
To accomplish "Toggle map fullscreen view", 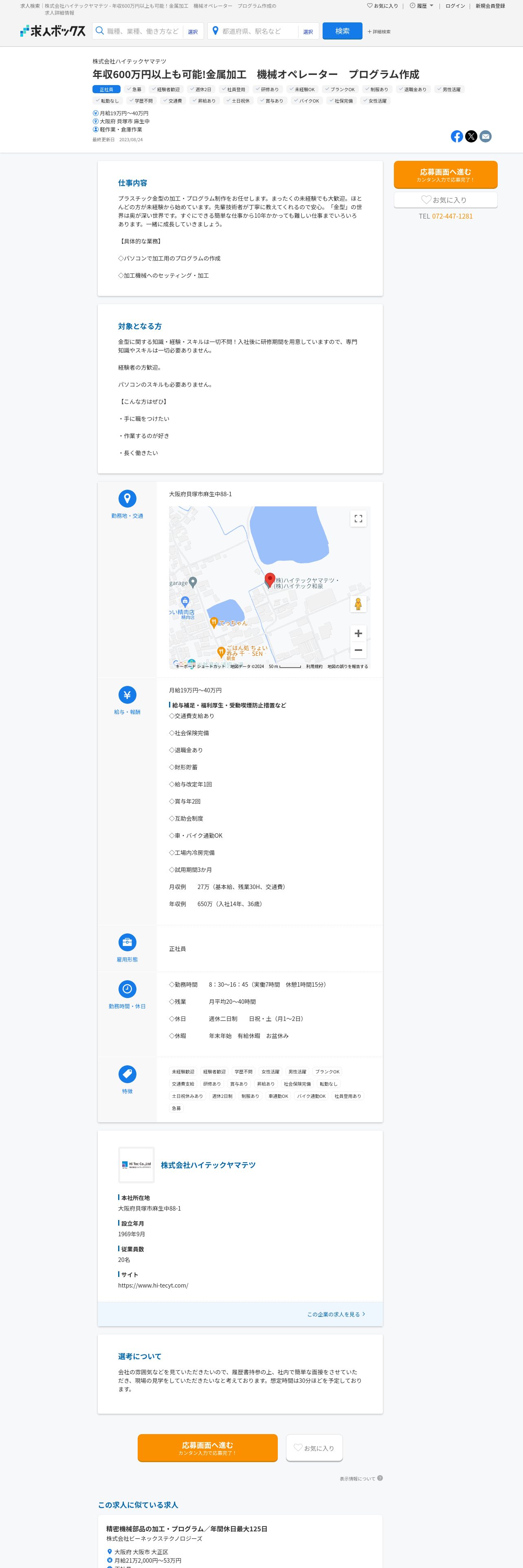I will (358, 519).
